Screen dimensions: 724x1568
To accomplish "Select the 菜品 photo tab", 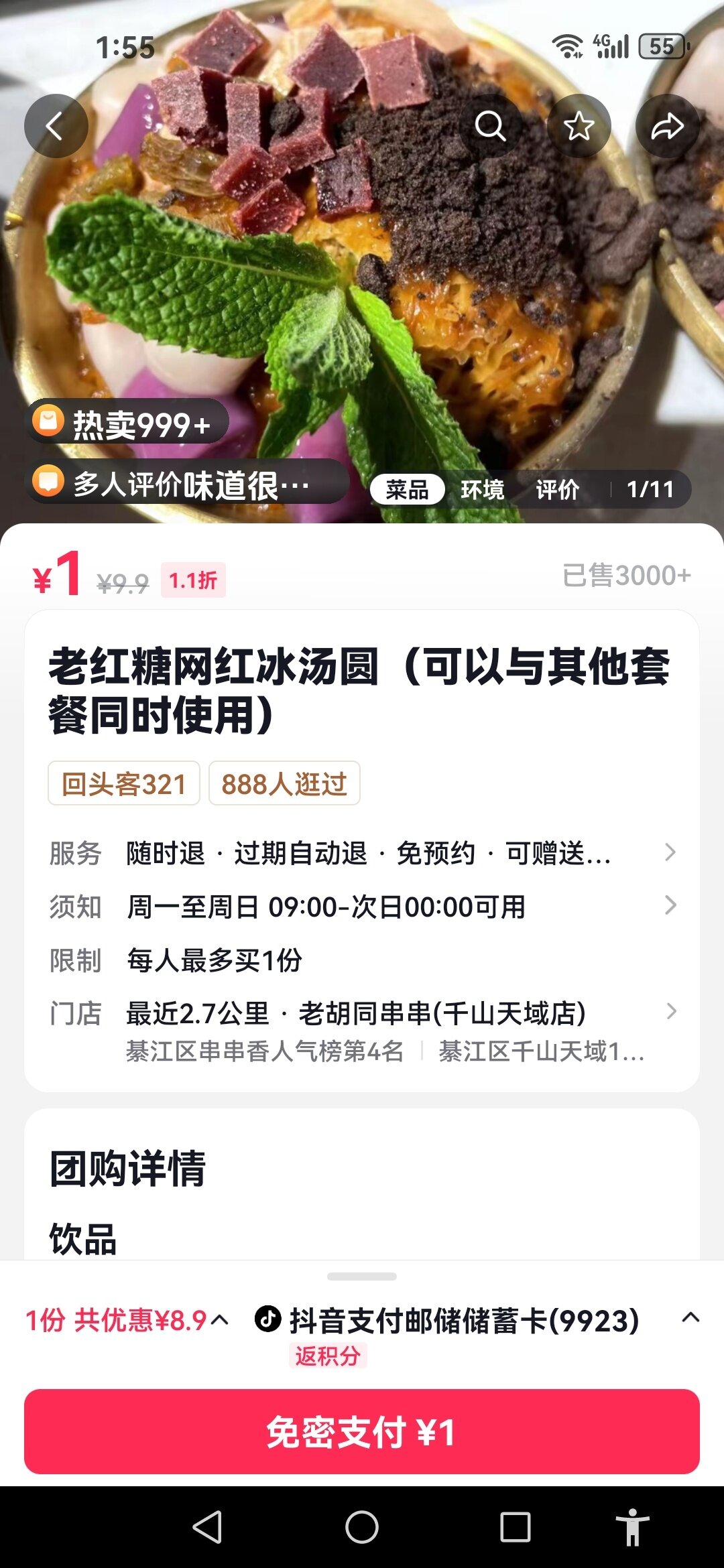I will (x=407, y=490).
